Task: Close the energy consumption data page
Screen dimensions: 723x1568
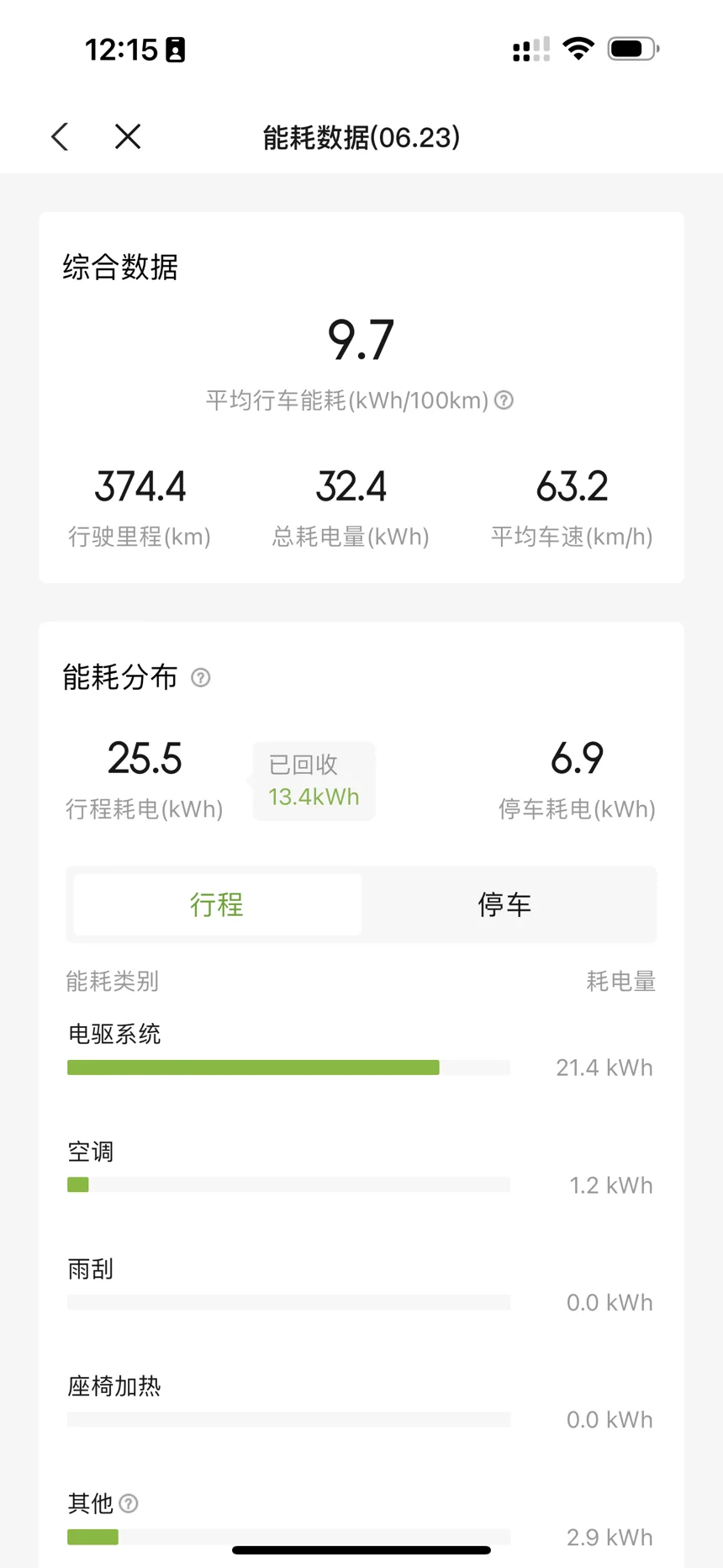Action: [x=128, y=136]
